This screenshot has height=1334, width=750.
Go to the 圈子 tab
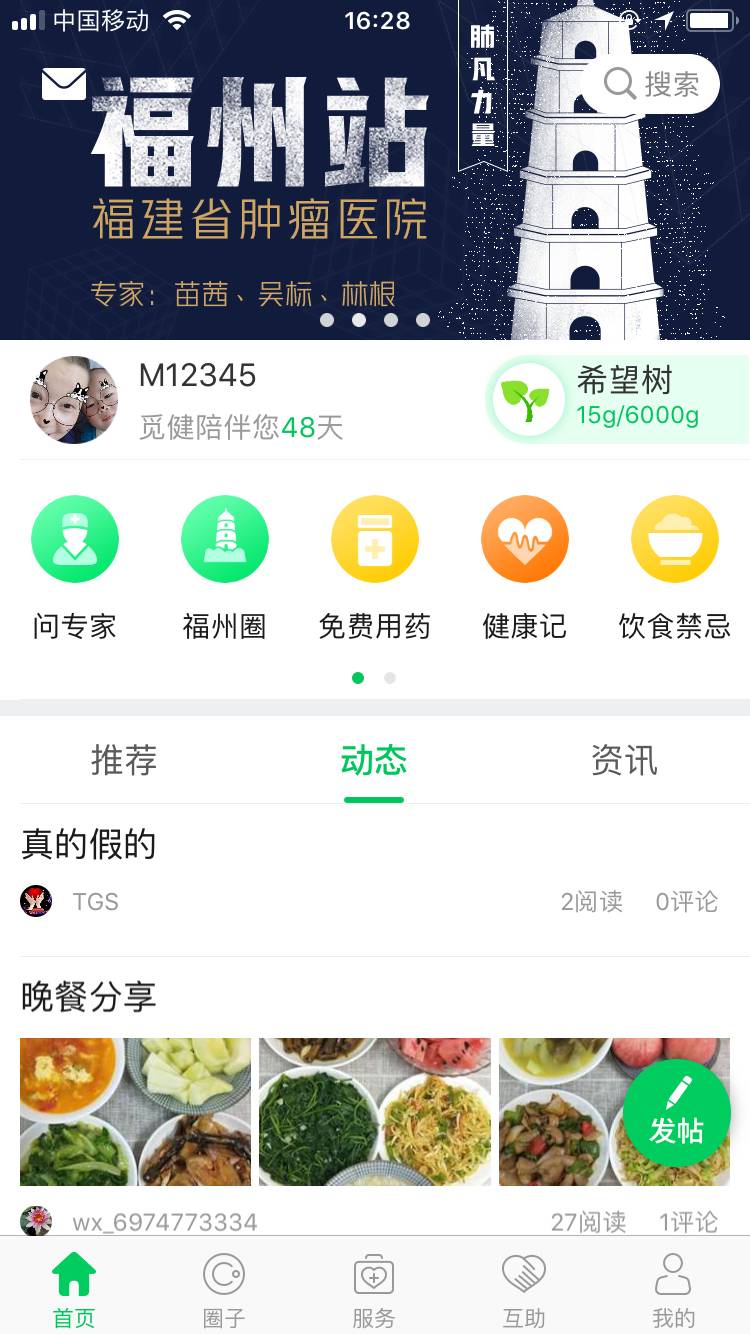[224, 1290]
